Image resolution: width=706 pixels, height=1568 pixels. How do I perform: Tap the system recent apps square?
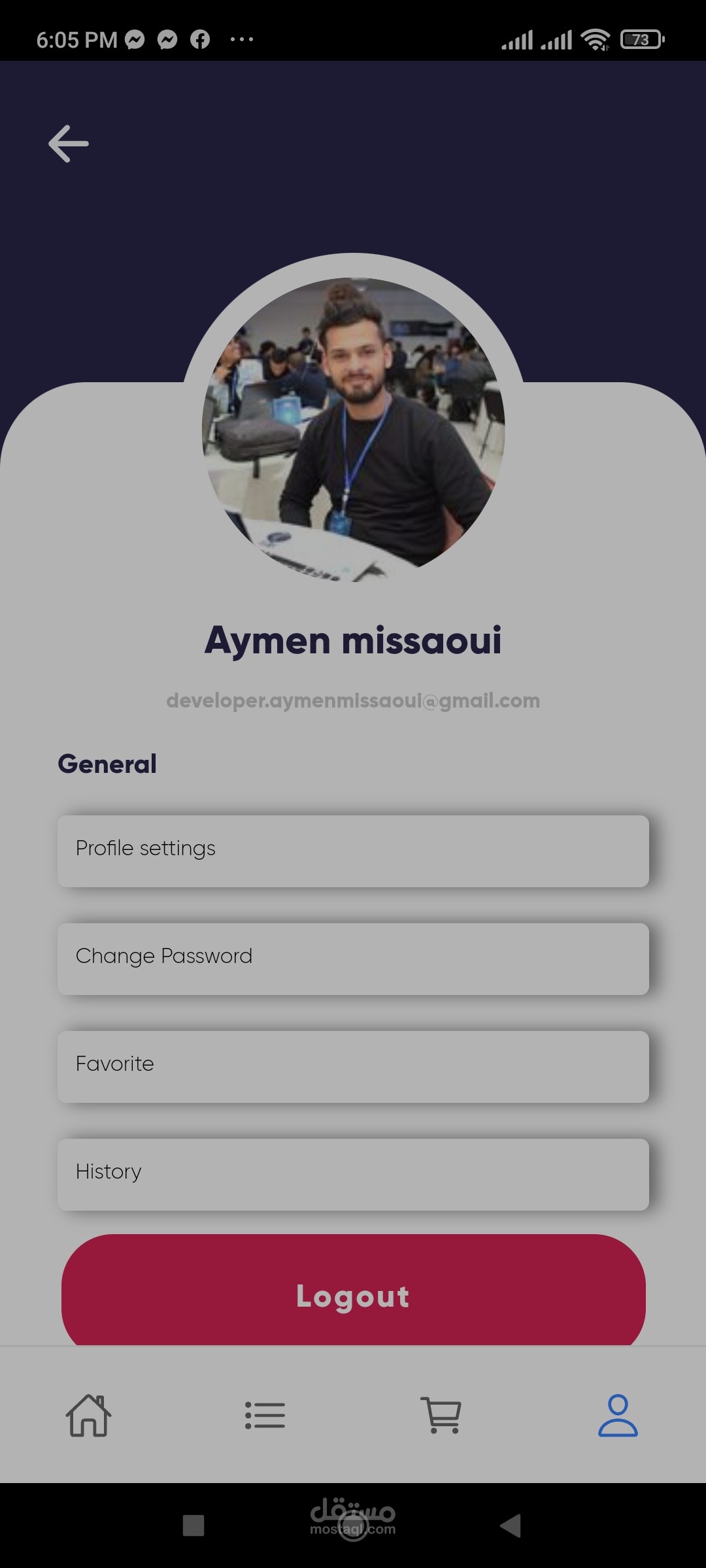193,1526
